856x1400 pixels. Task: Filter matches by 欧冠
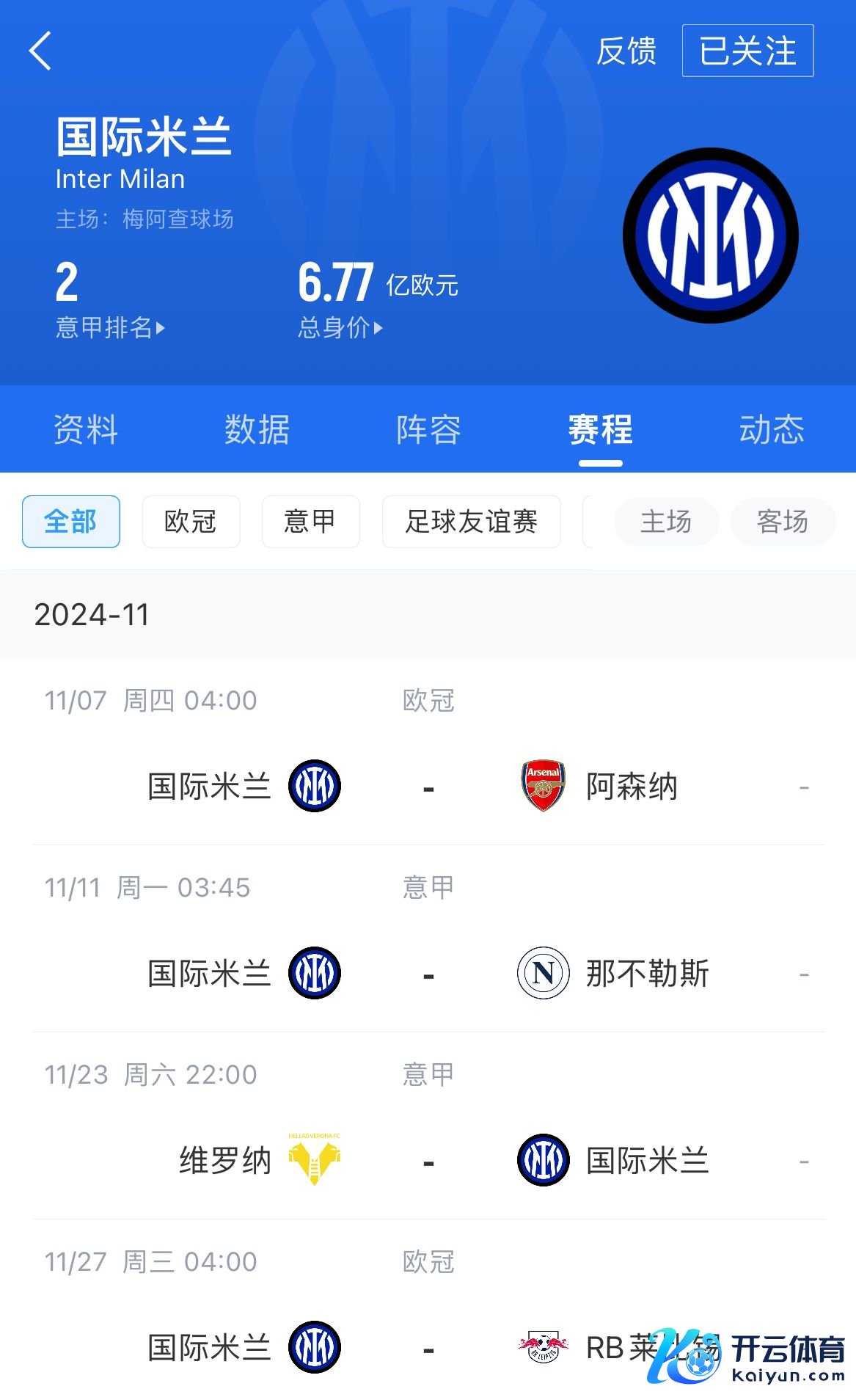click(x=191, y=522)
